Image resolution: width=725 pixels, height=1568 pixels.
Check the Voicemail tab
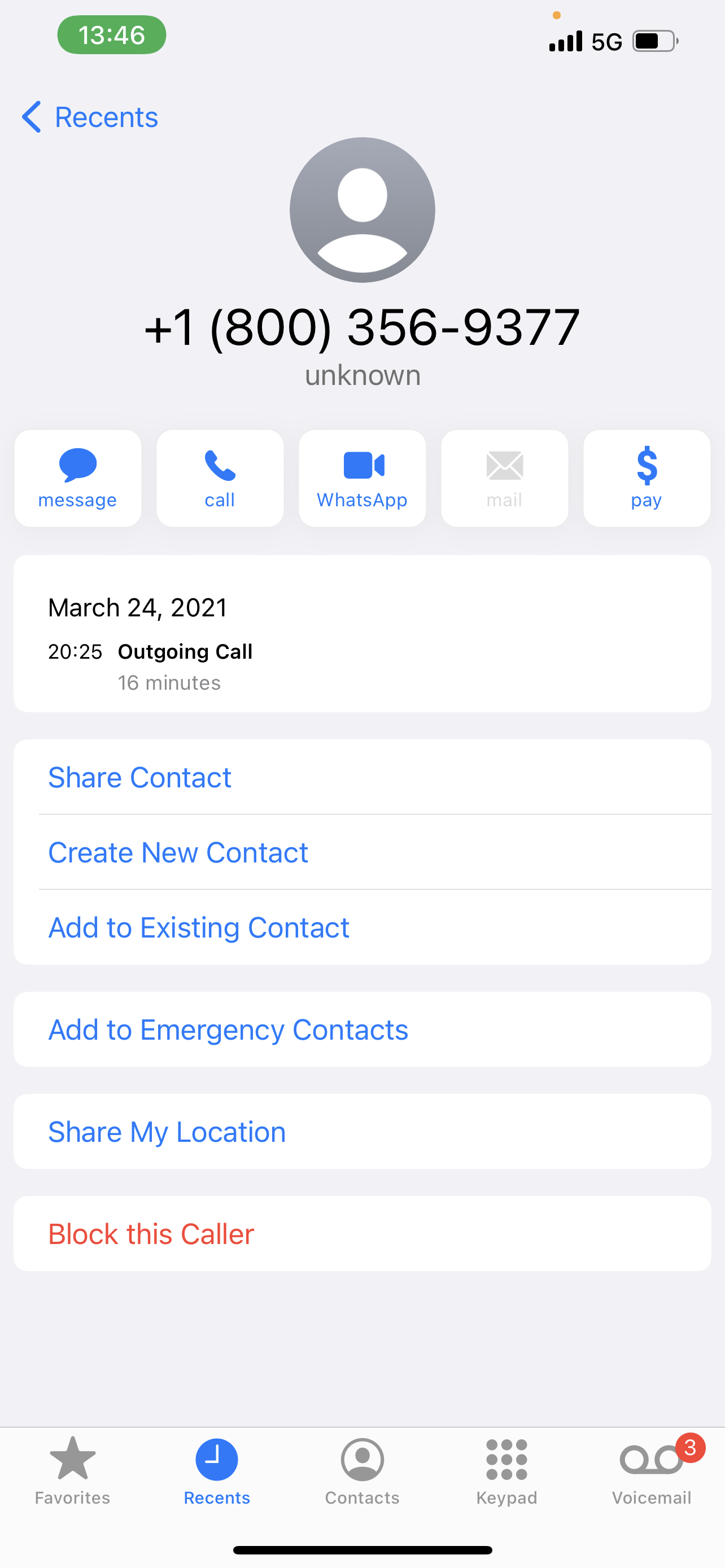[652, 1470]
